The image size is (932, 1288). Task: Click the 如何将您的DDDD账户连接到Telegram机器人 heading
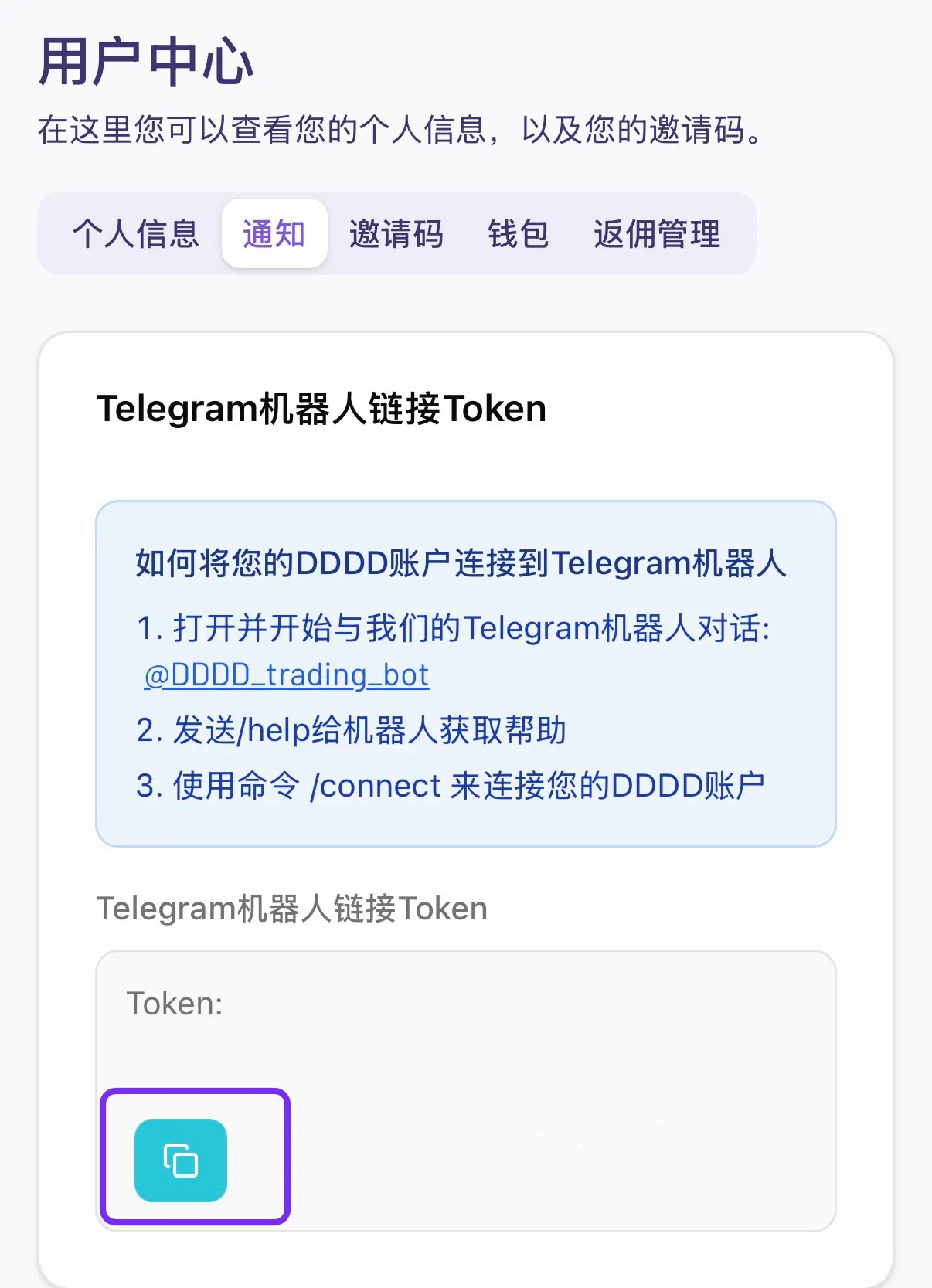coord(461,564)
